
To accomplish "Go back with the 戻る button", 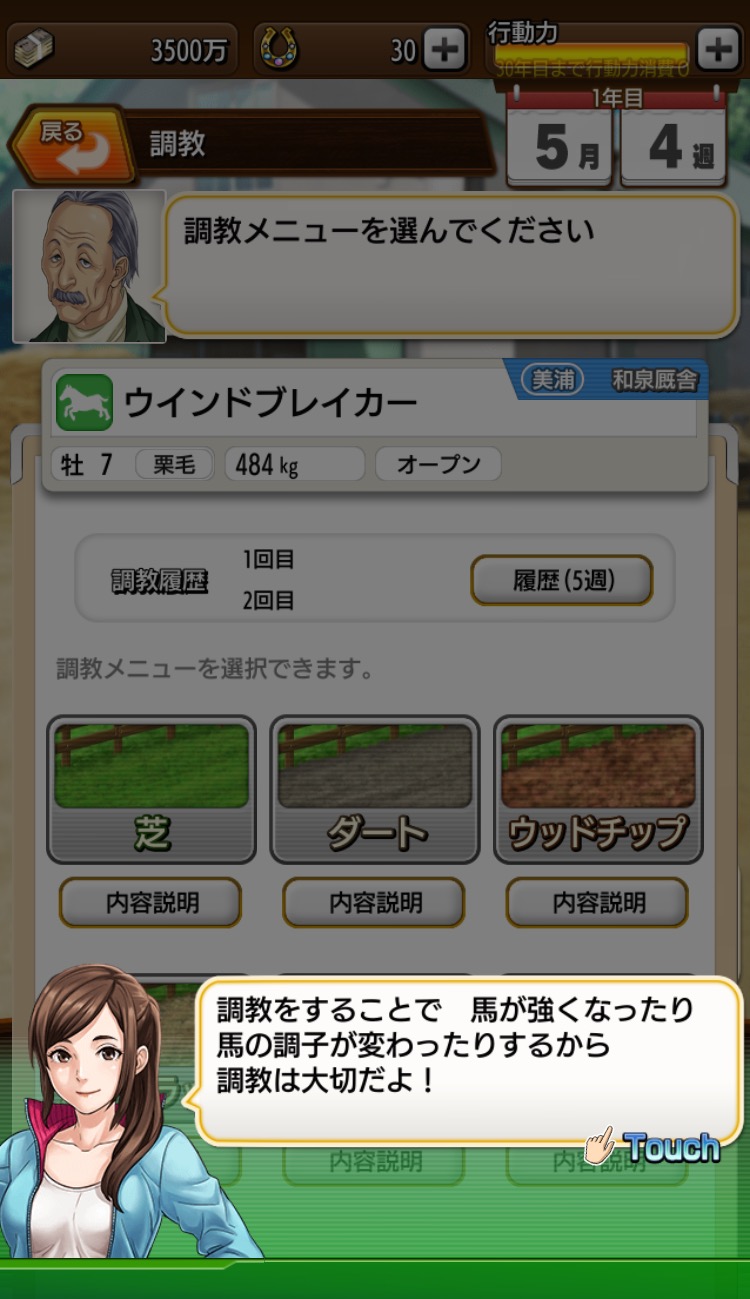I will coord(72,145).
